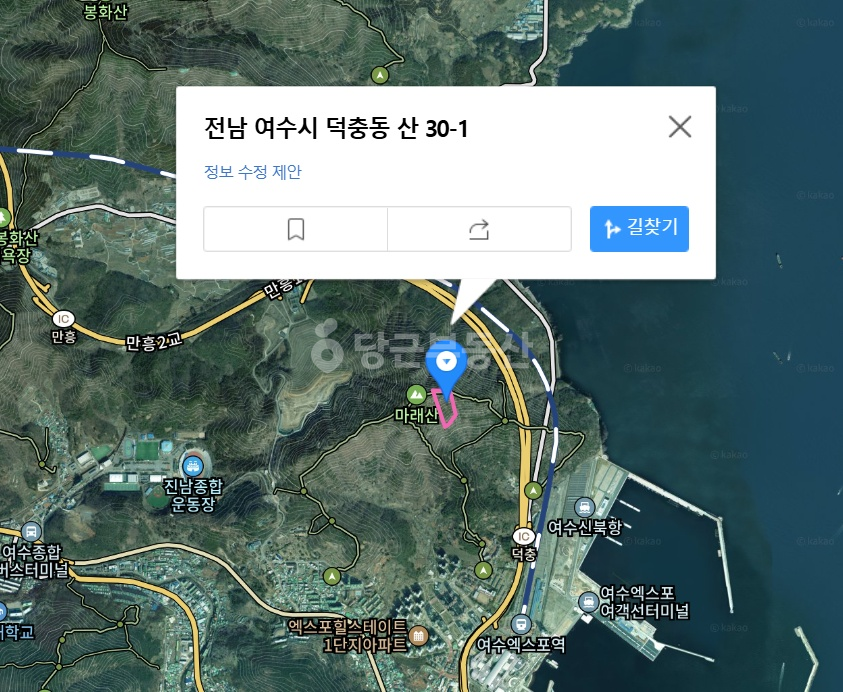Open the 마래산 mountain marker
Screen dimensions: 843x692
tap(416, 395)
